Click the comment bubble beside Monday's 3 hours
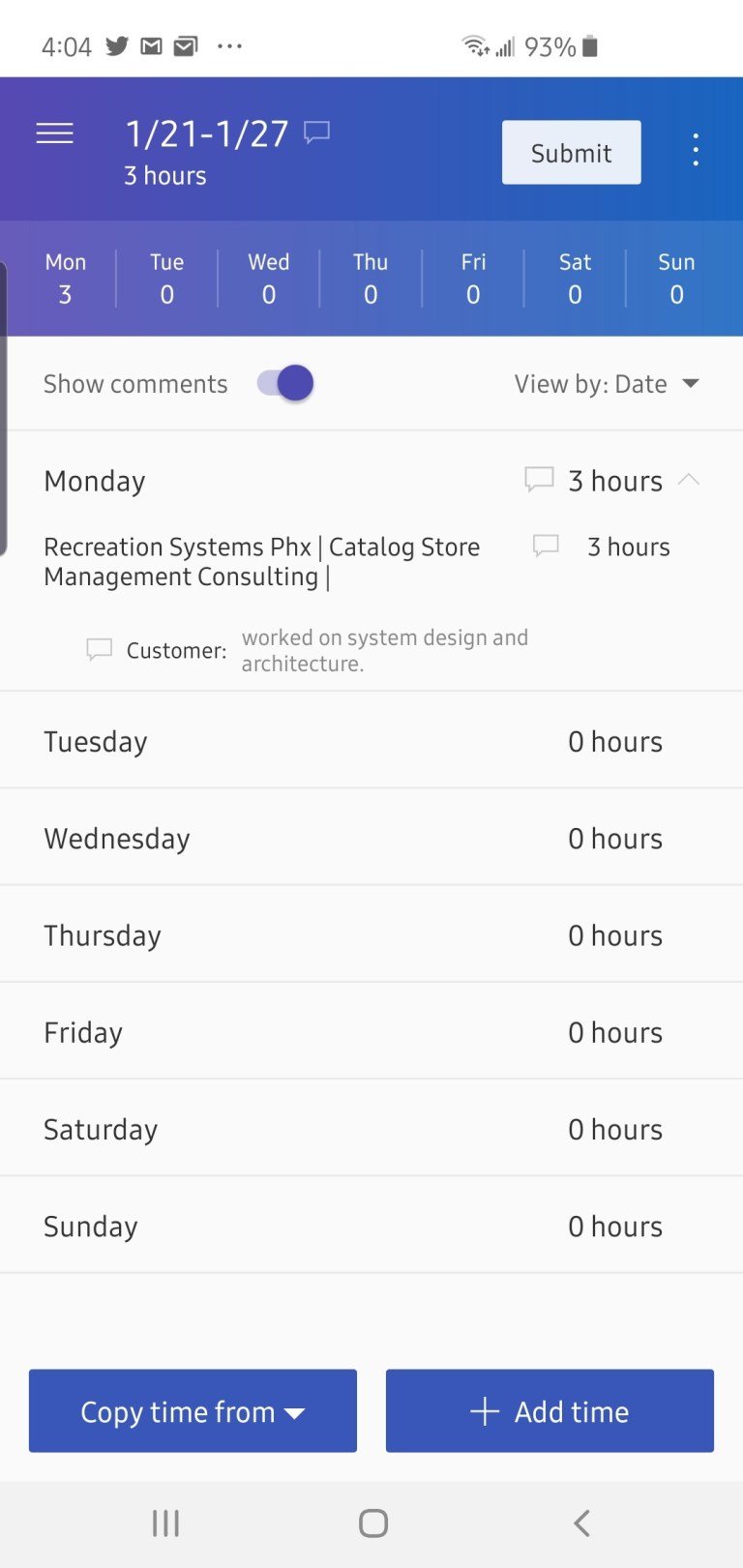 [539, 480]
